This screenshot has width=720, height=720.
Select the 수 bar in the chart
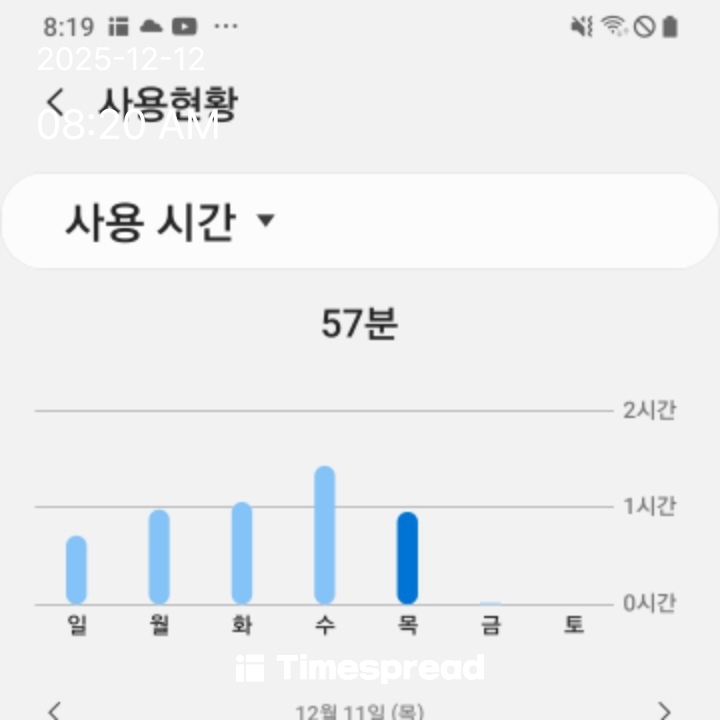324,535
